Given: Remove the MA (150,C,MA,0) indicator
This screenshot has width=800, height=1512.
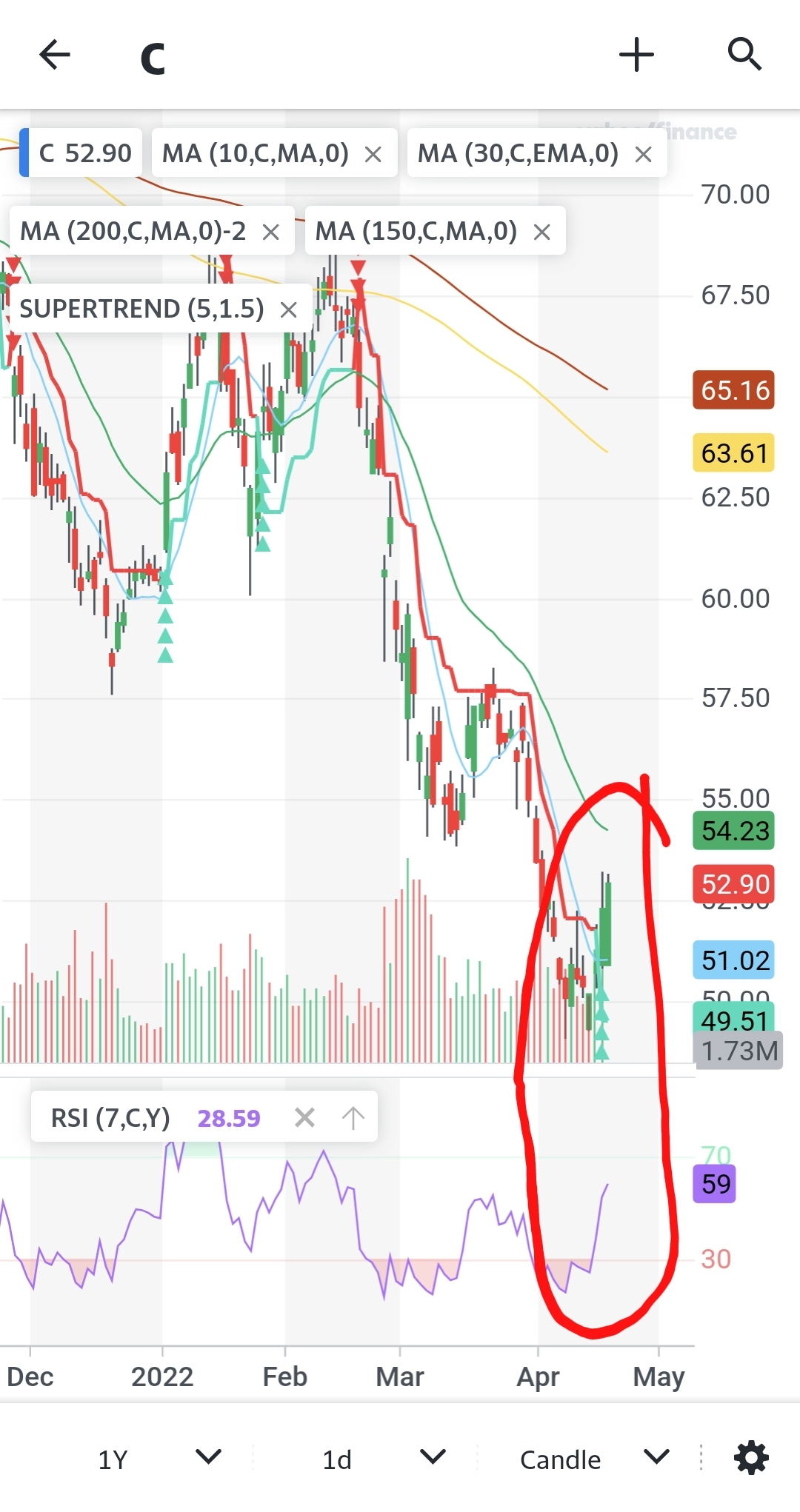Looking at the screenshot, I should [x=542, y=232].
